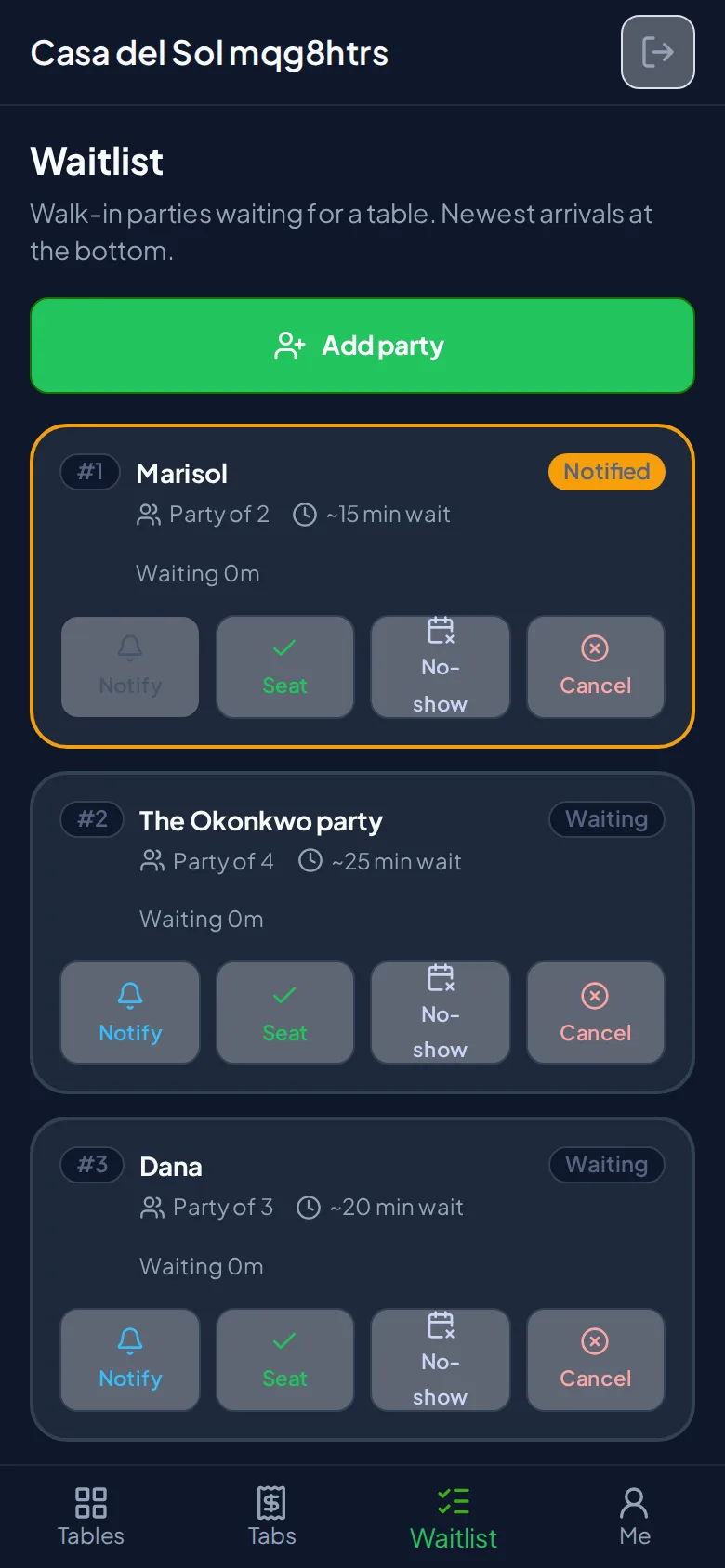Open the Tabs section
Image resolution: width=725 pixels, height=1568 pixels.
(272, 1517)
